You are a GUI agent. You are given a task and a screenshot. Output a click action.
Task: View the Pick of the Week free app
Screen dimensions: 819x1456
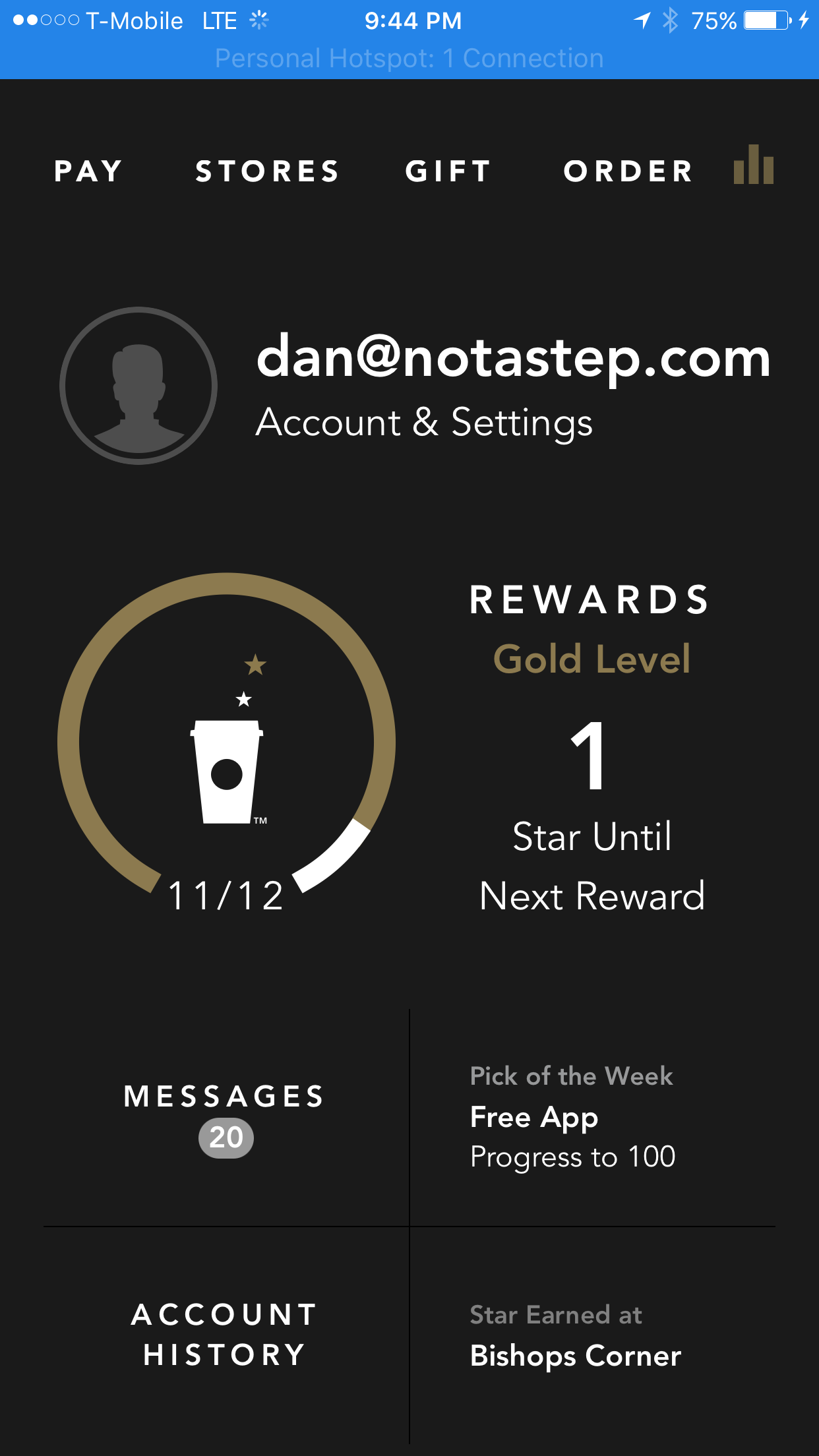[x=572, y=1116]
